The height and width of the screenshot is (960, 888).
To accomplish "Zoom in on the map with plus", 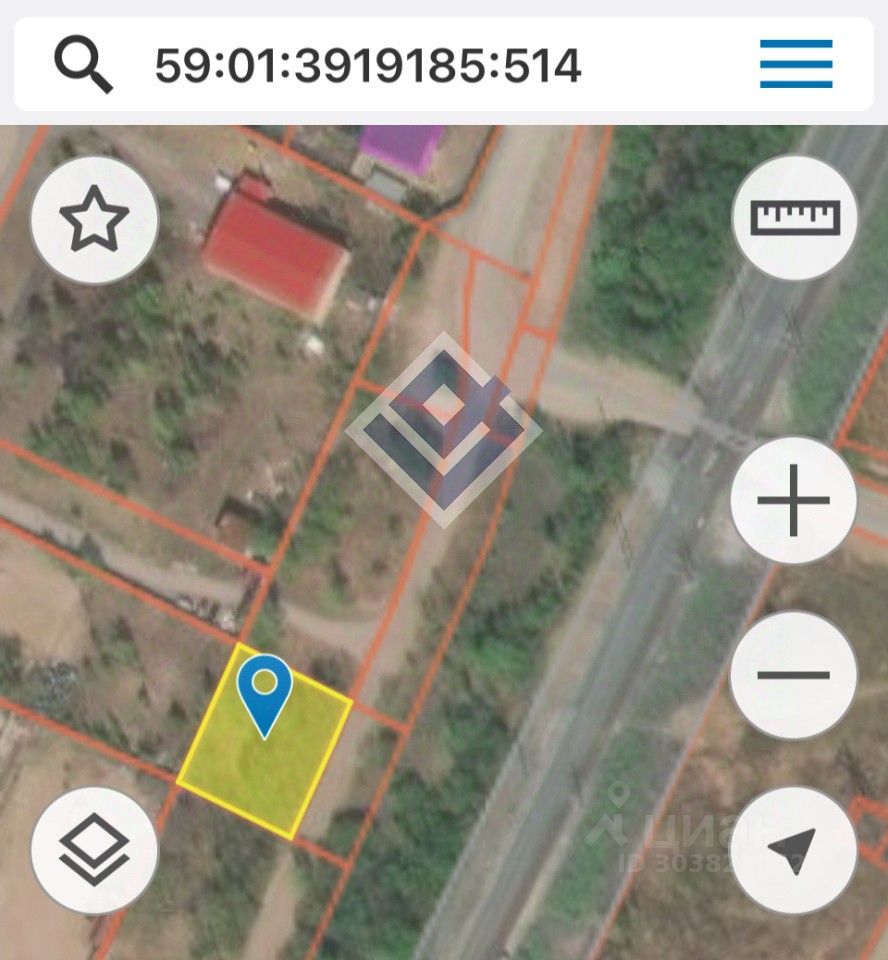I will pyautogui.click(x=794, y=499).
